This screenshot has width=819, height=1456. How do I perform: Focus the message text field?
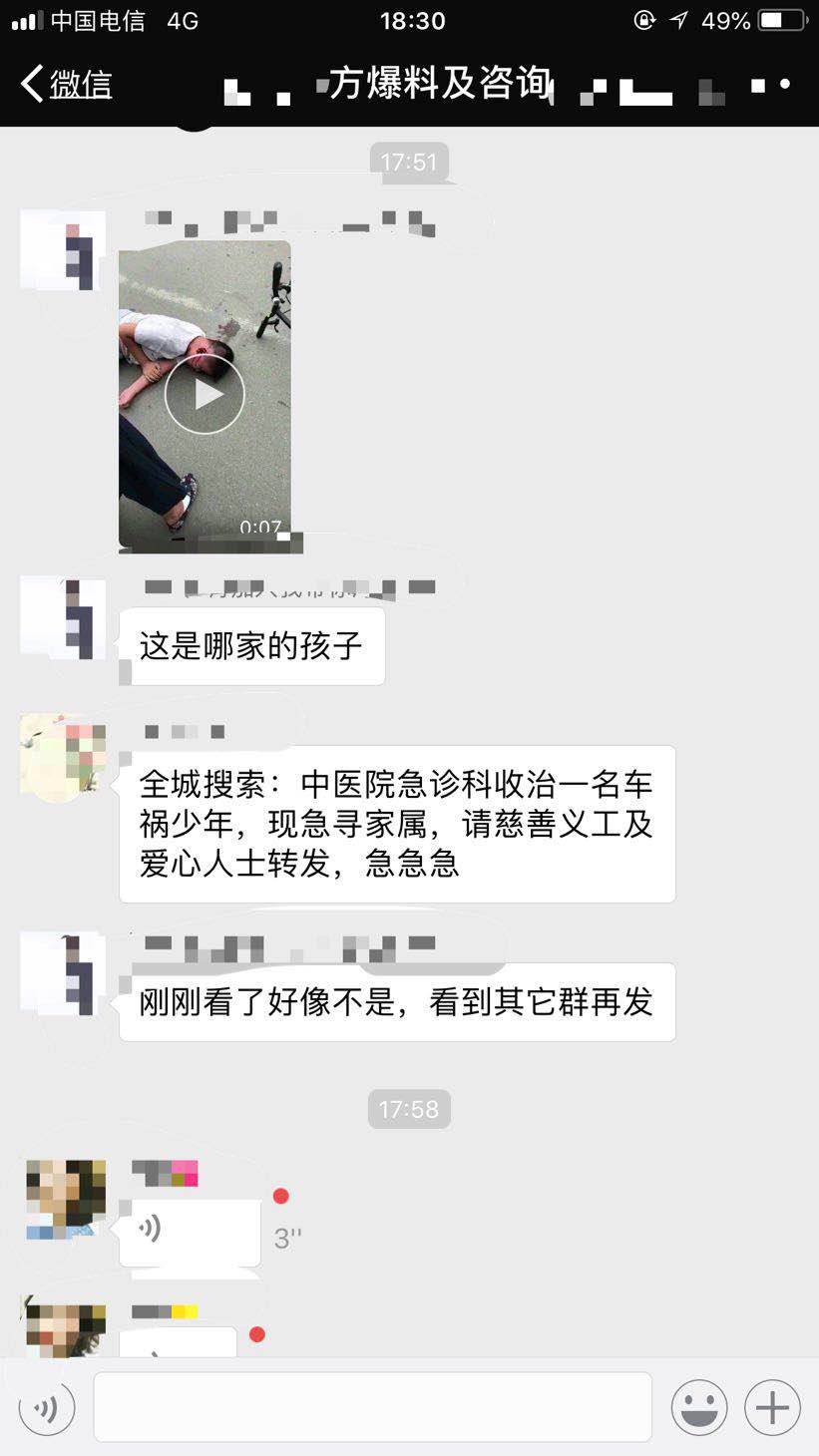372,1407
